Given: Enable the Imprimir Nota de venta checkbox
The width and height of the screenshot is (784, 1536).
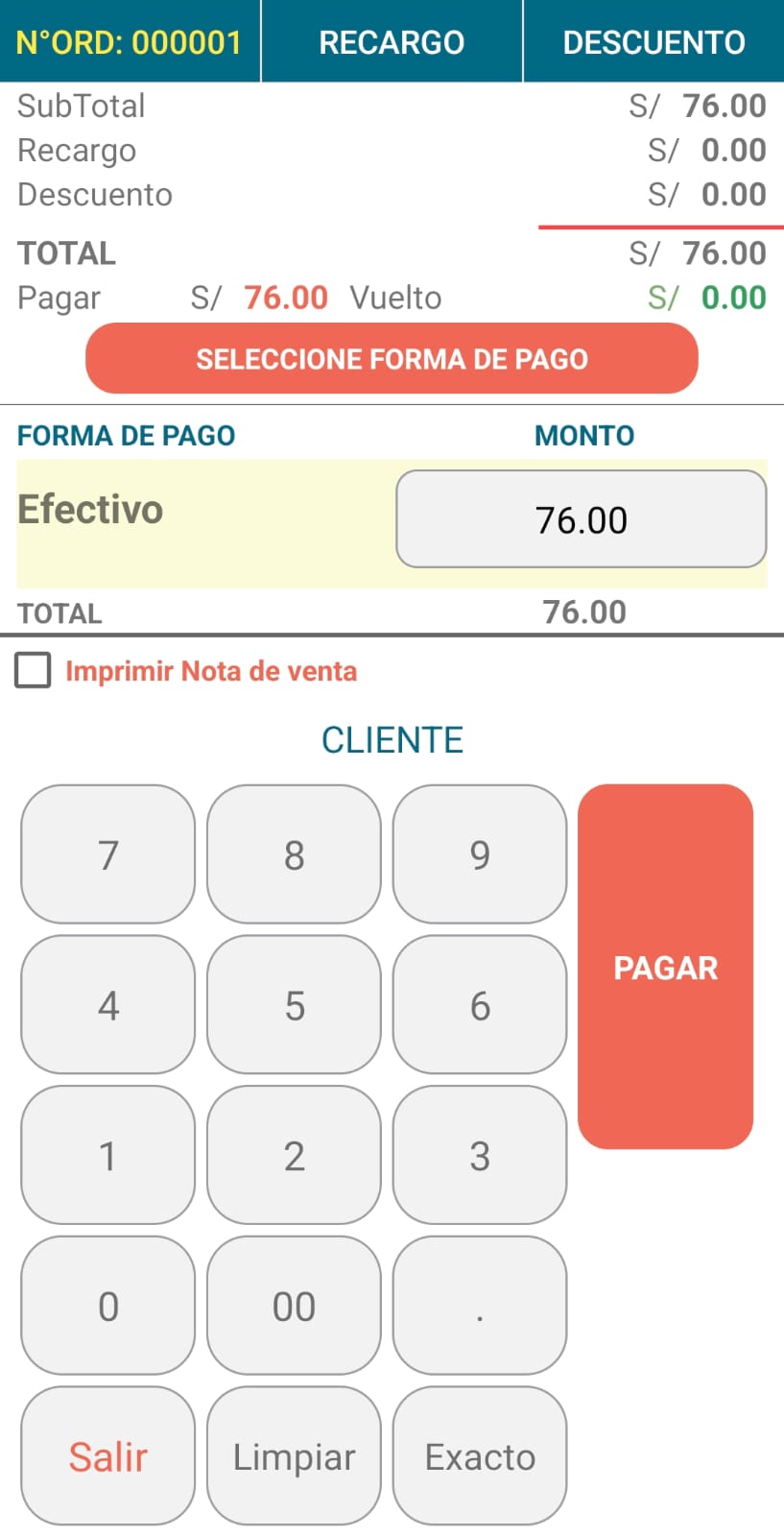Looking at the screenshot, I should [33, 670].
